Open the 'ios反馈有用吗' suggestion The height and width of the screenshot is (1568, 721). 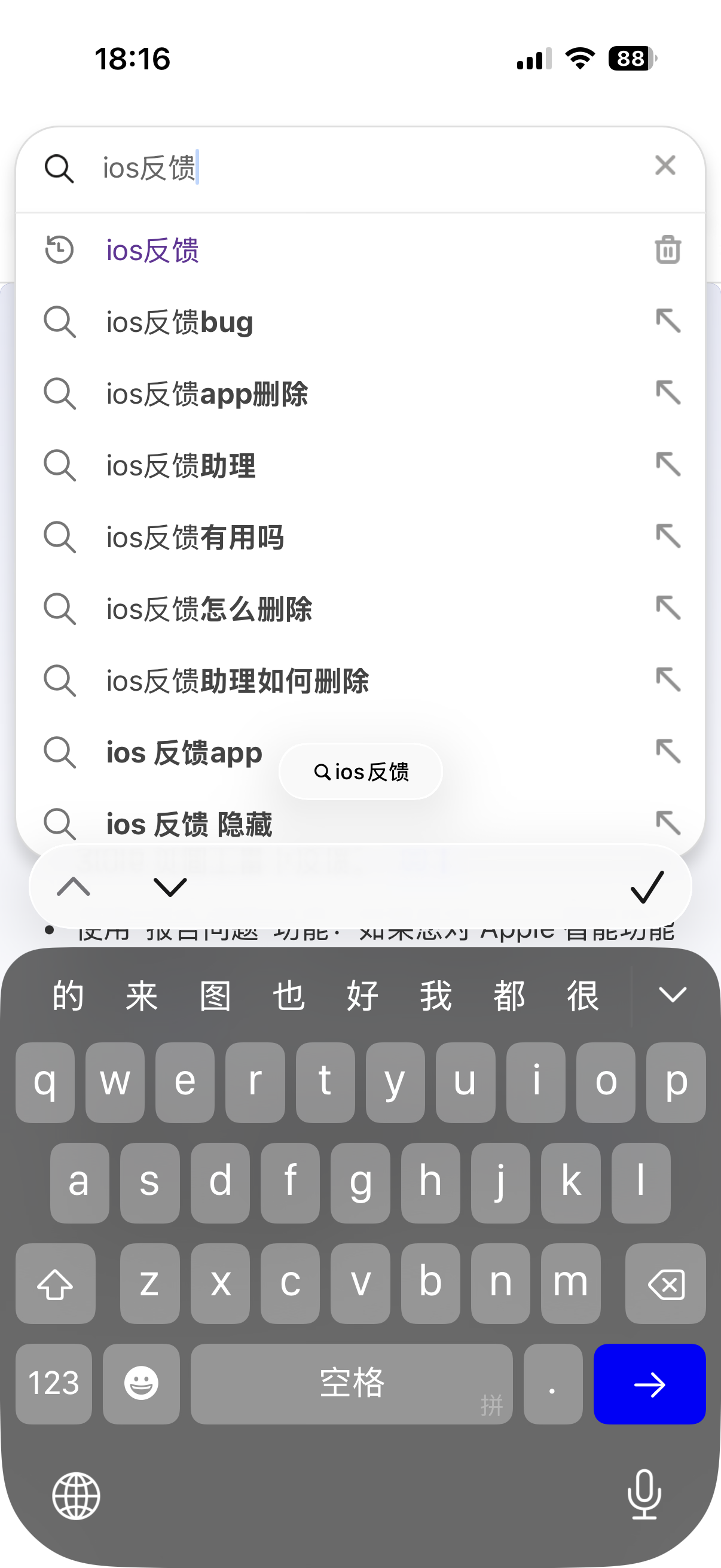195,538
